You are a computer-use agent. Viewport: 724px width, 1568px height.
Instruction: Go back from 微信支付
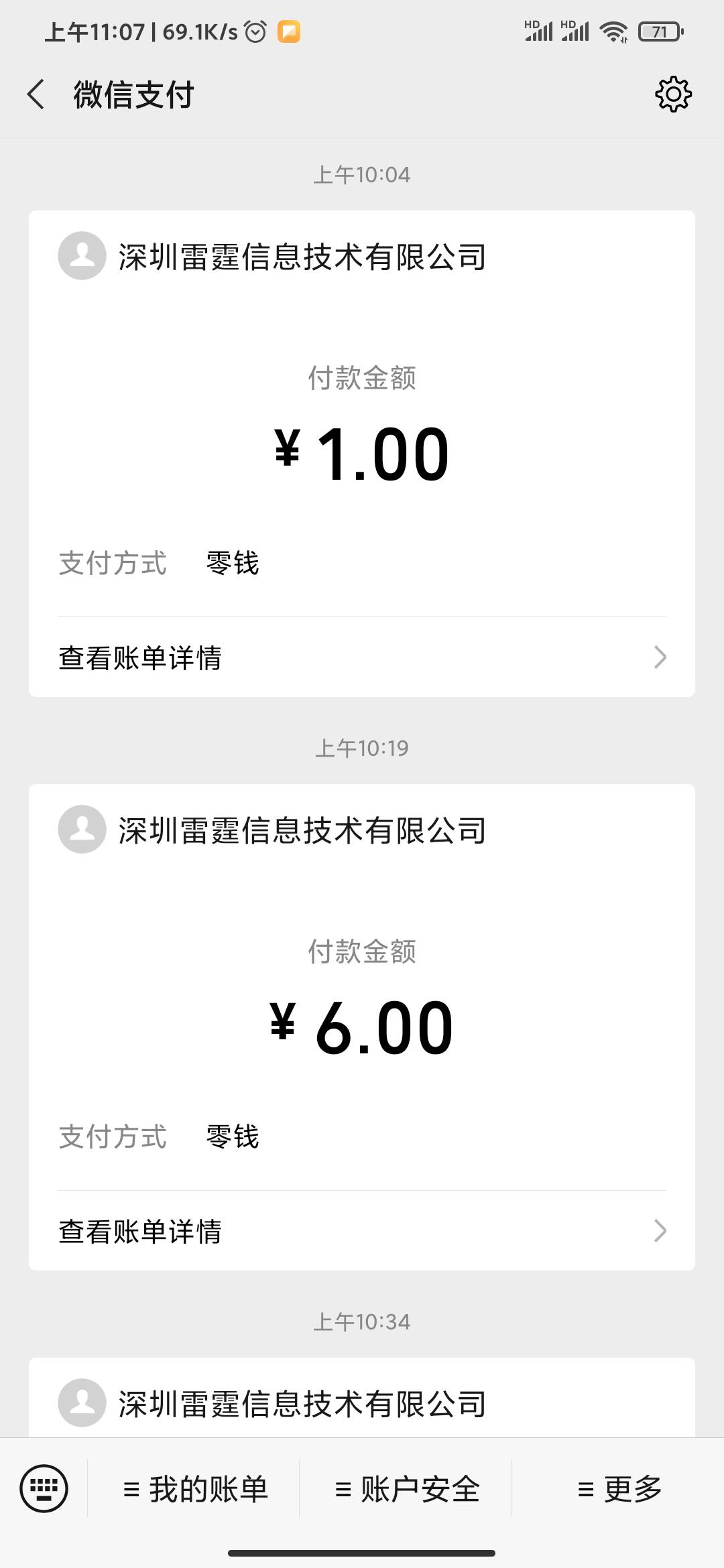[x=36, y=94]
